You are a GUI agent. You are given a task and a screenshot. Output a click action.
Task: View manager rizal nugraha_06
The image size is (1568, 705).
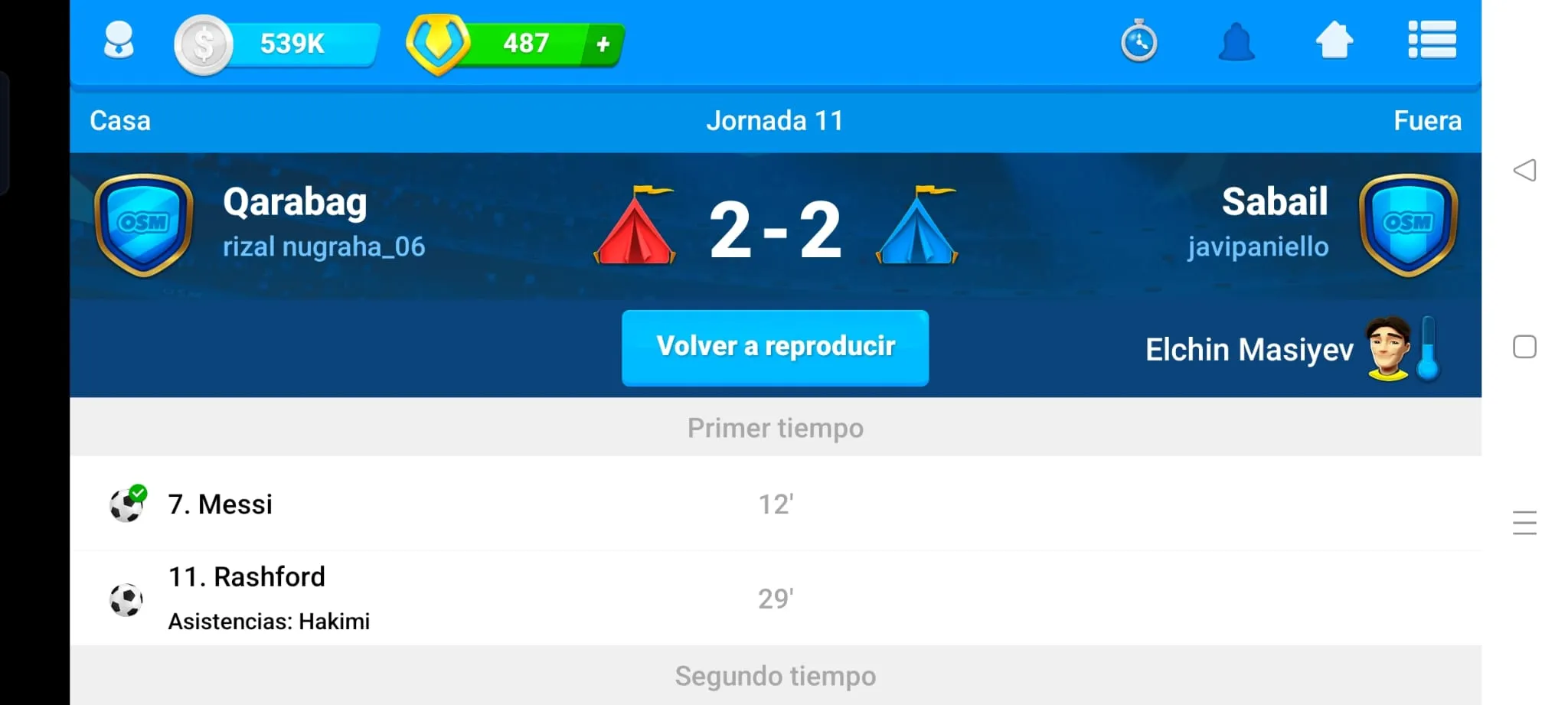(x=324, y=246)
